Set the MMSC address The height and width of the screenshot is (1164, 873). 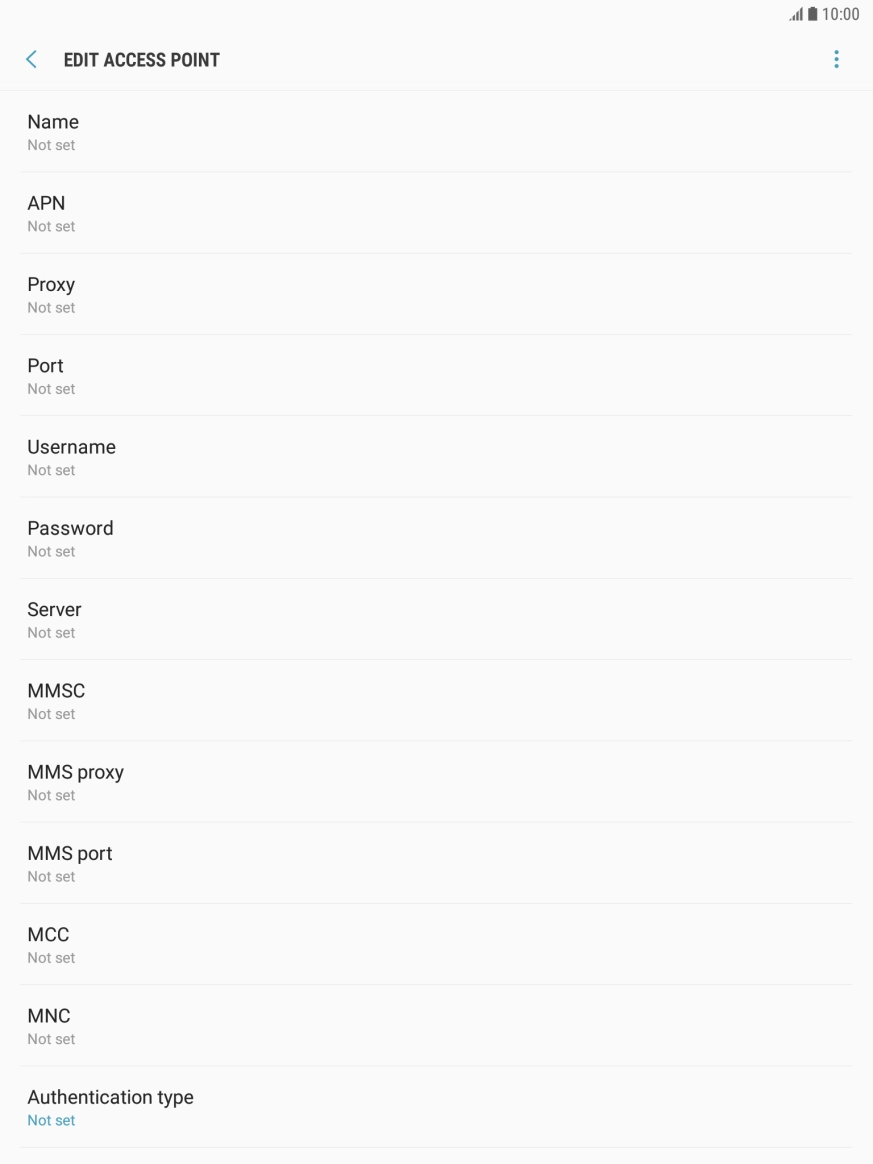pyautogui.click(x=436, y=700)
